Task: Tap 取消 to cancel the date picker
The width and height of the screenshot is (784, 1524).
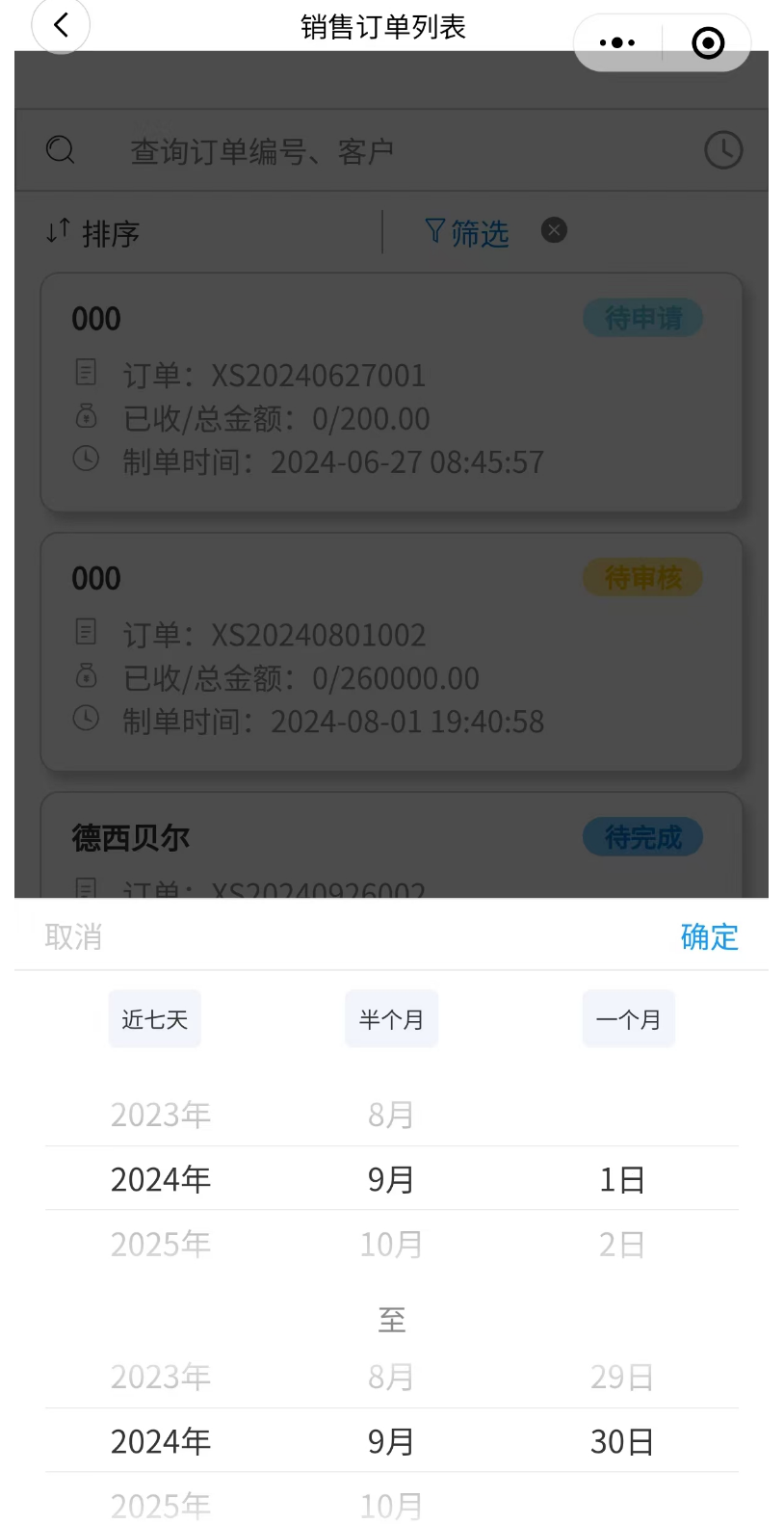Action: coord(73,936)
